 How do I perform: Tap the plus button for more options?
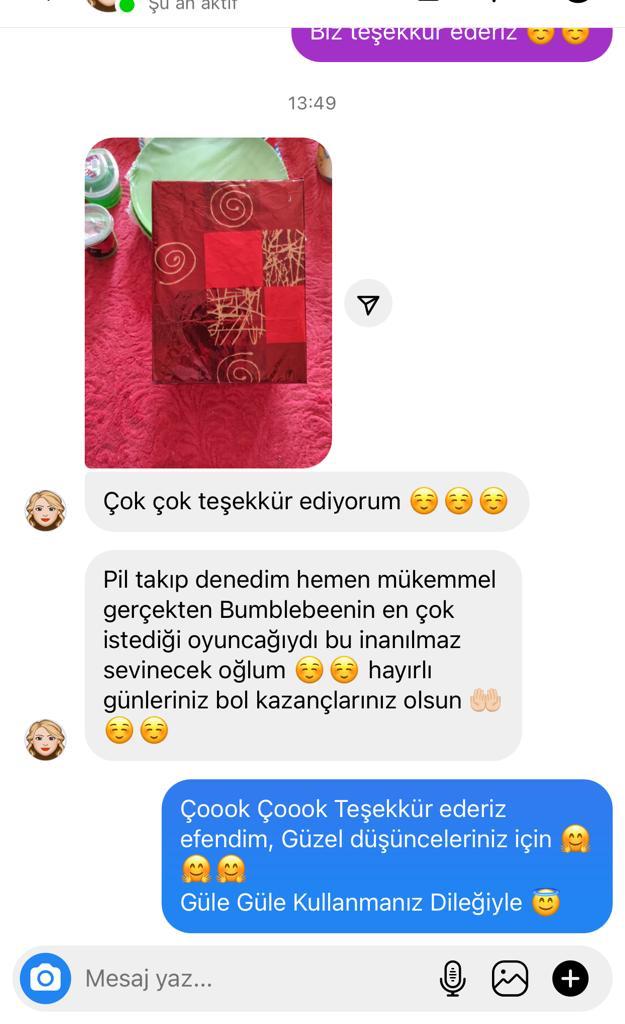570,978
